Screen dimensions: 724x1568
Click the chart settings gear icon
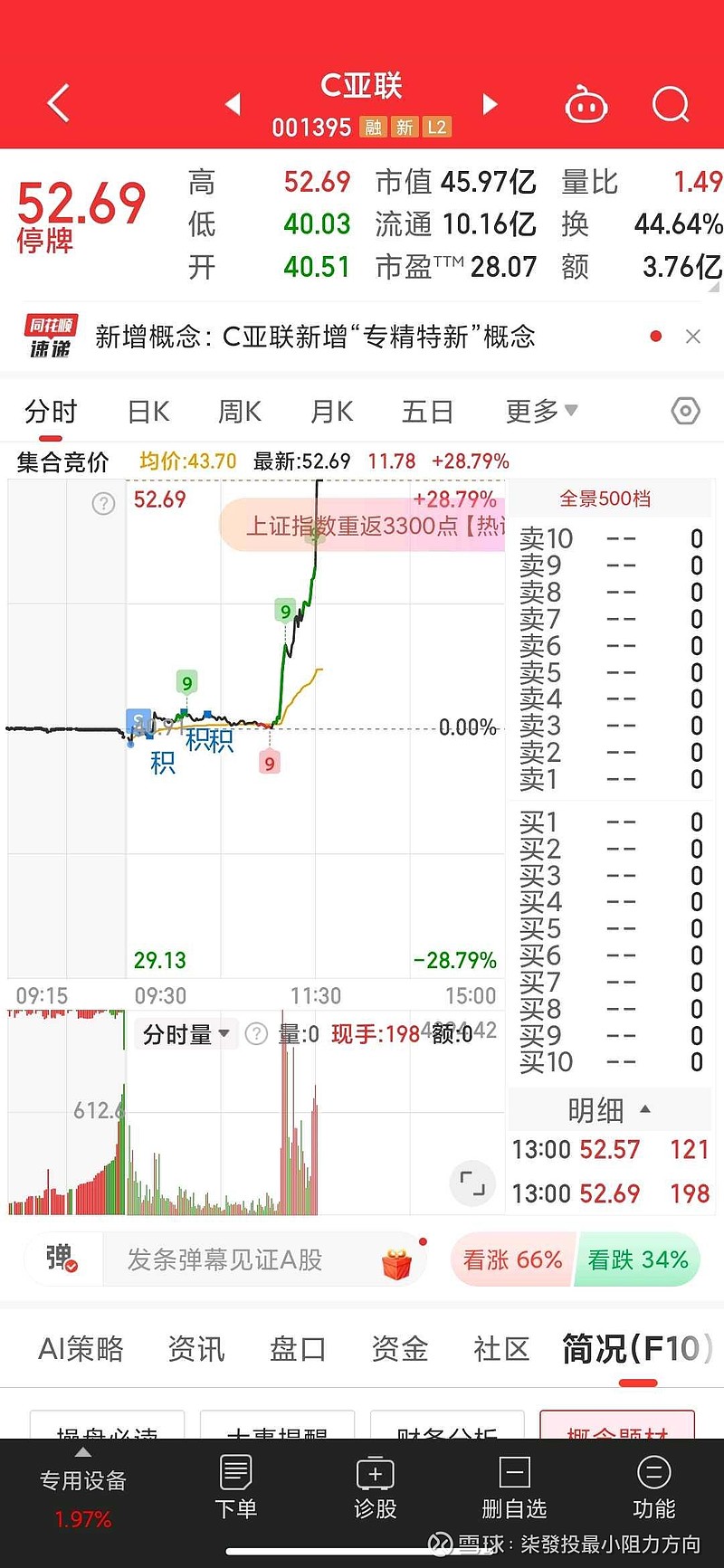pos(686,411)
